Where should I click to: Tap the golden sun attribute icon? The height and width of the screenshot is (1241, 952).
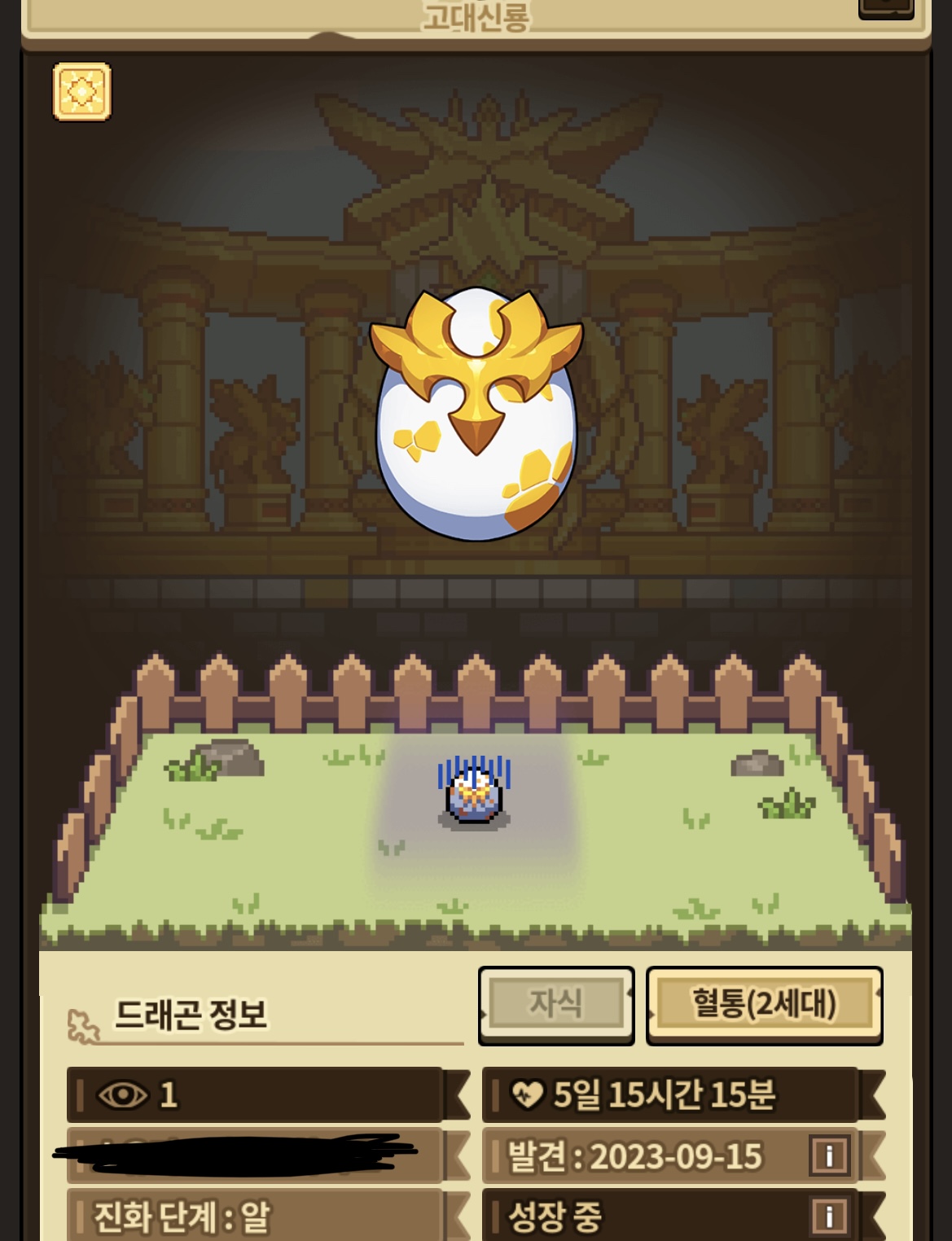click(x=81, y=91)
